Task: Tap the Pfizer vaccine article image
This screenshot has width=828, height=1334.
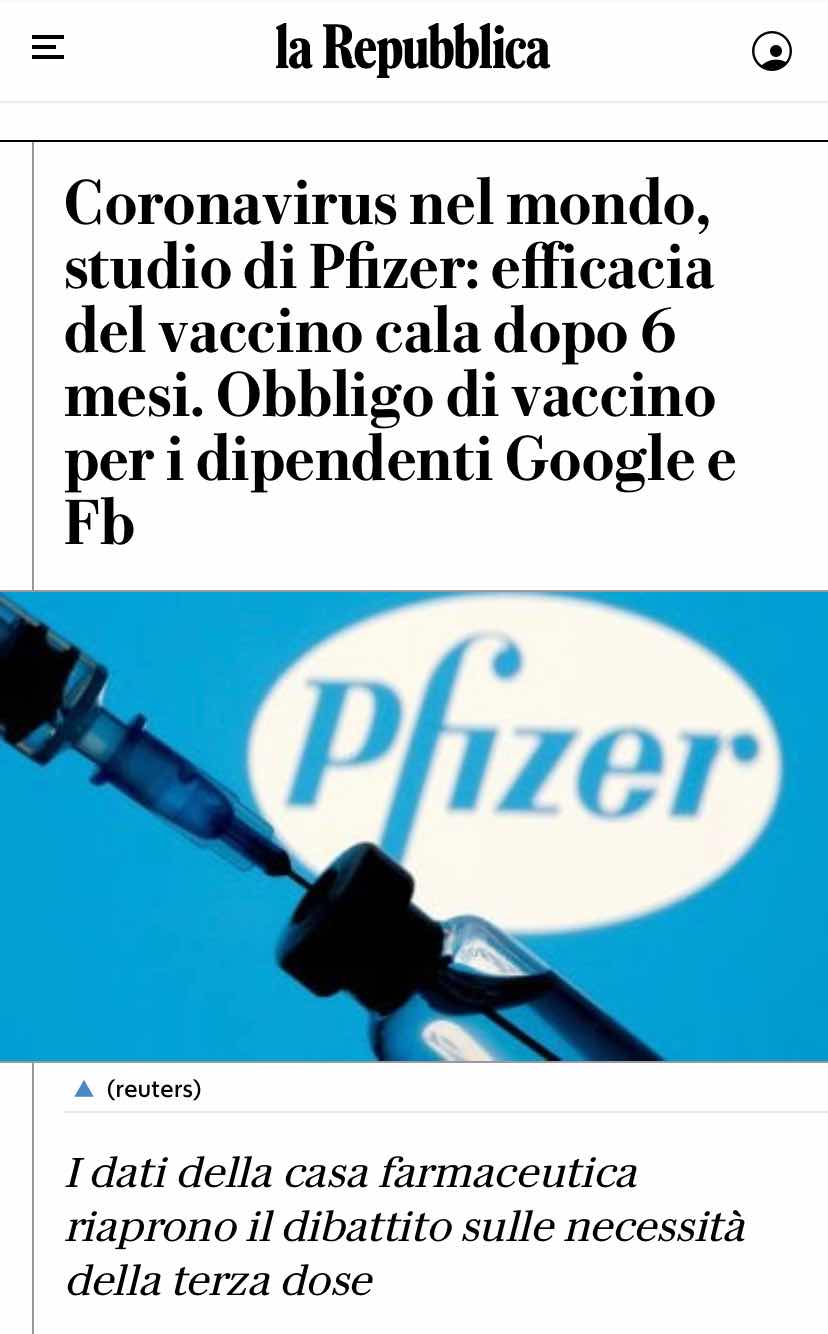Action: coord(414,826)
